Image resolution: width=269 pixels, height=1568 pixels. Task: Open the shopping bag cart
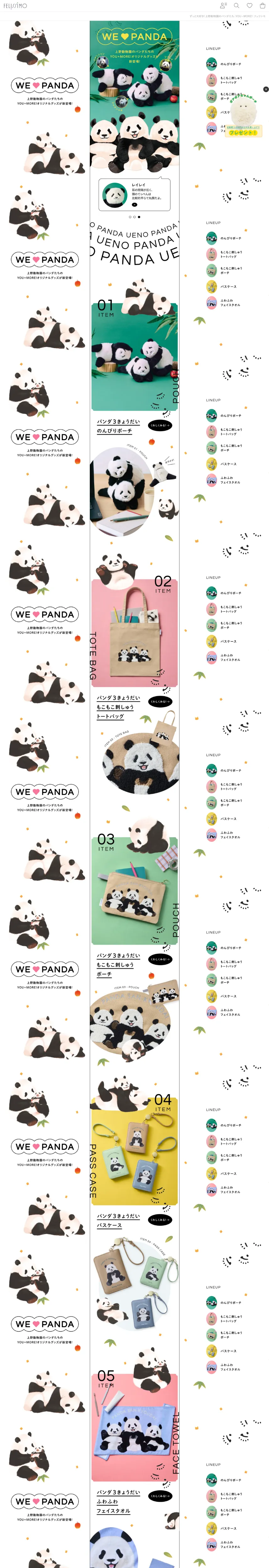[x=262, y=5]
